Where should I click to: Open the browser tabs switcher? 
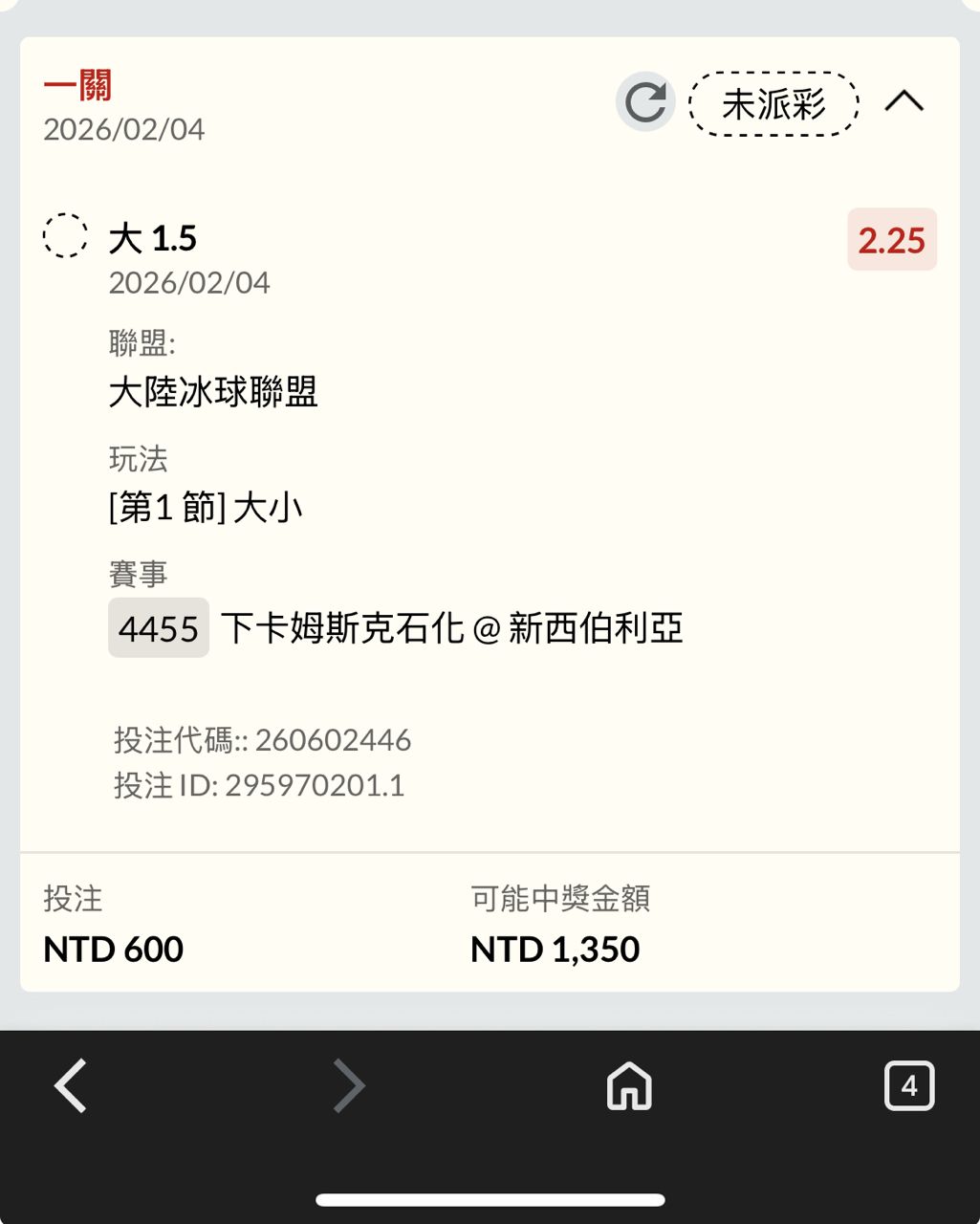click(908, 1085)
